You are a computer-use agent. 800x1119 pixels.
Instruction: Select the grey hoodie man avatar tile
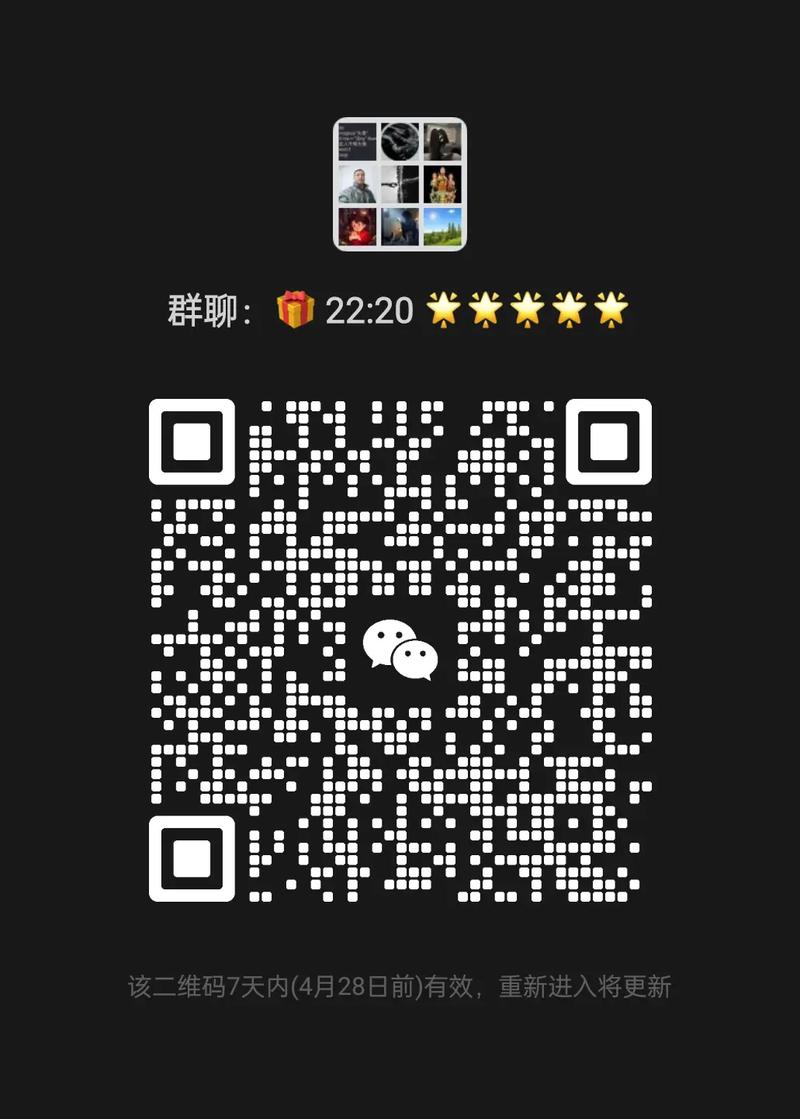click(358, 185)
